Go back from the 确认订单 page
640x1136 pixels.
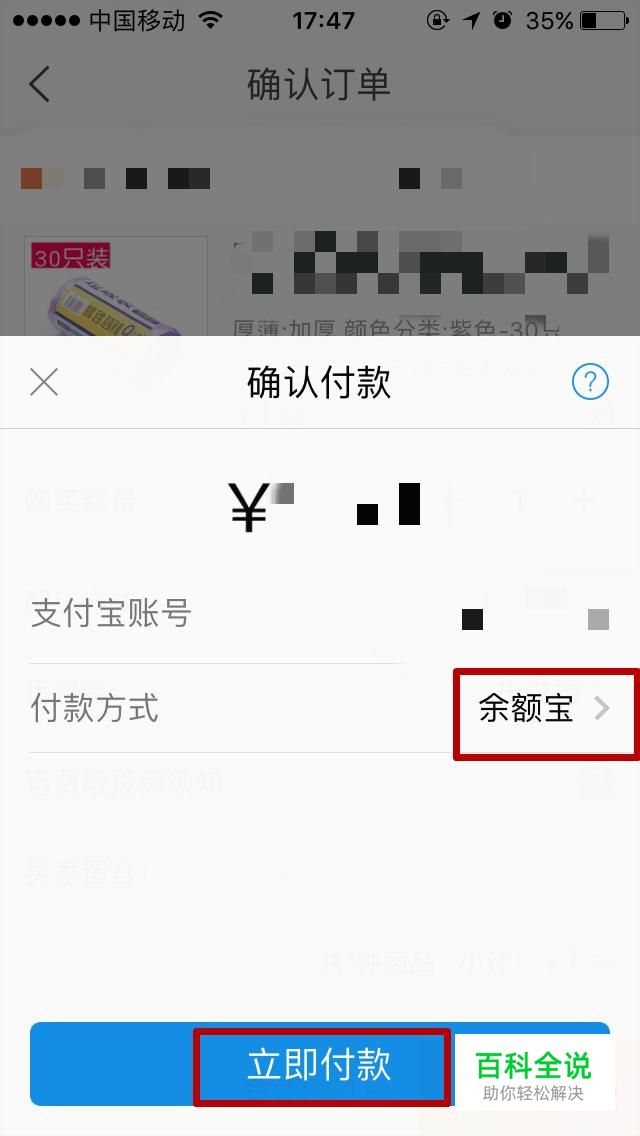coord(40,84)
